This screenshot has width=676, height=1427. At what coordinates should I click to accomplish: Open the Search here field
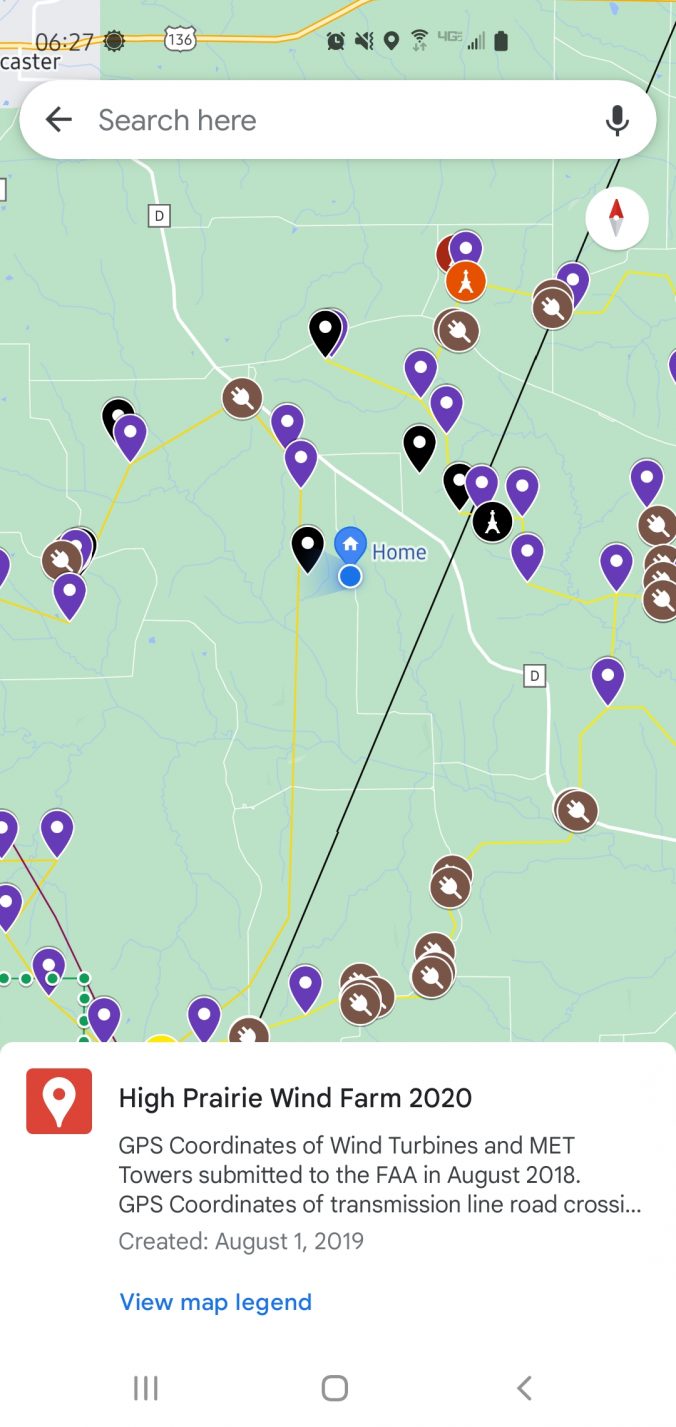pos(330,121)
